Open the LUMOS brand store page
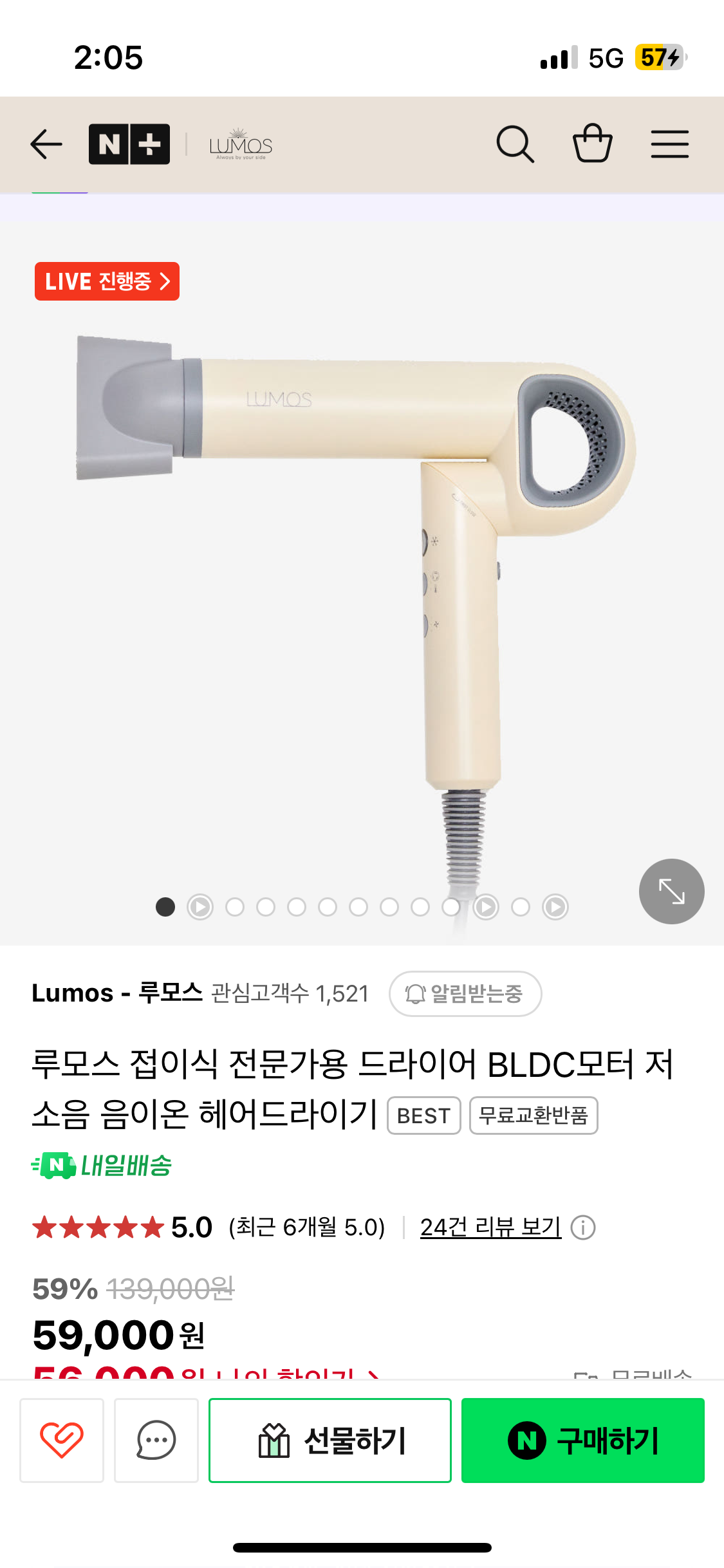 tap(241, 145)
